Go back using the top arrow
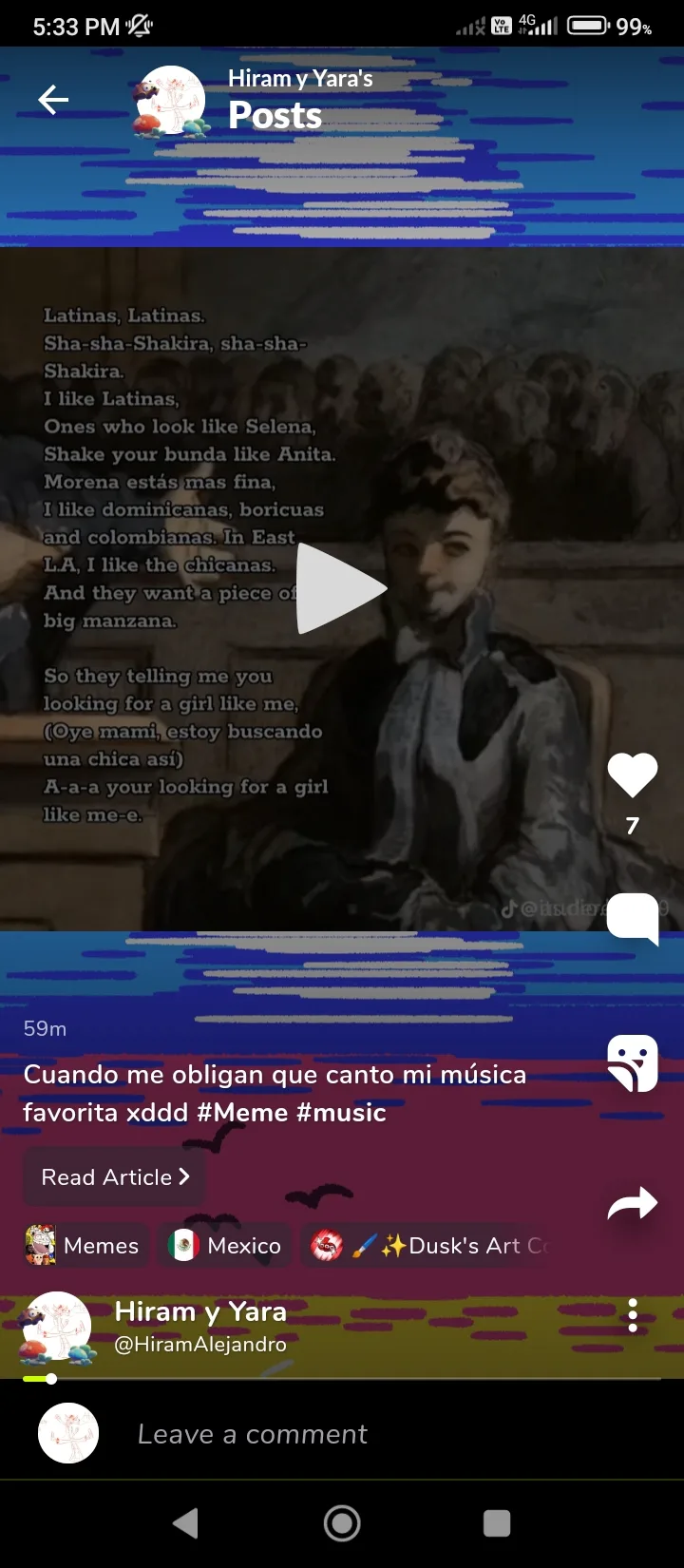 53,100
